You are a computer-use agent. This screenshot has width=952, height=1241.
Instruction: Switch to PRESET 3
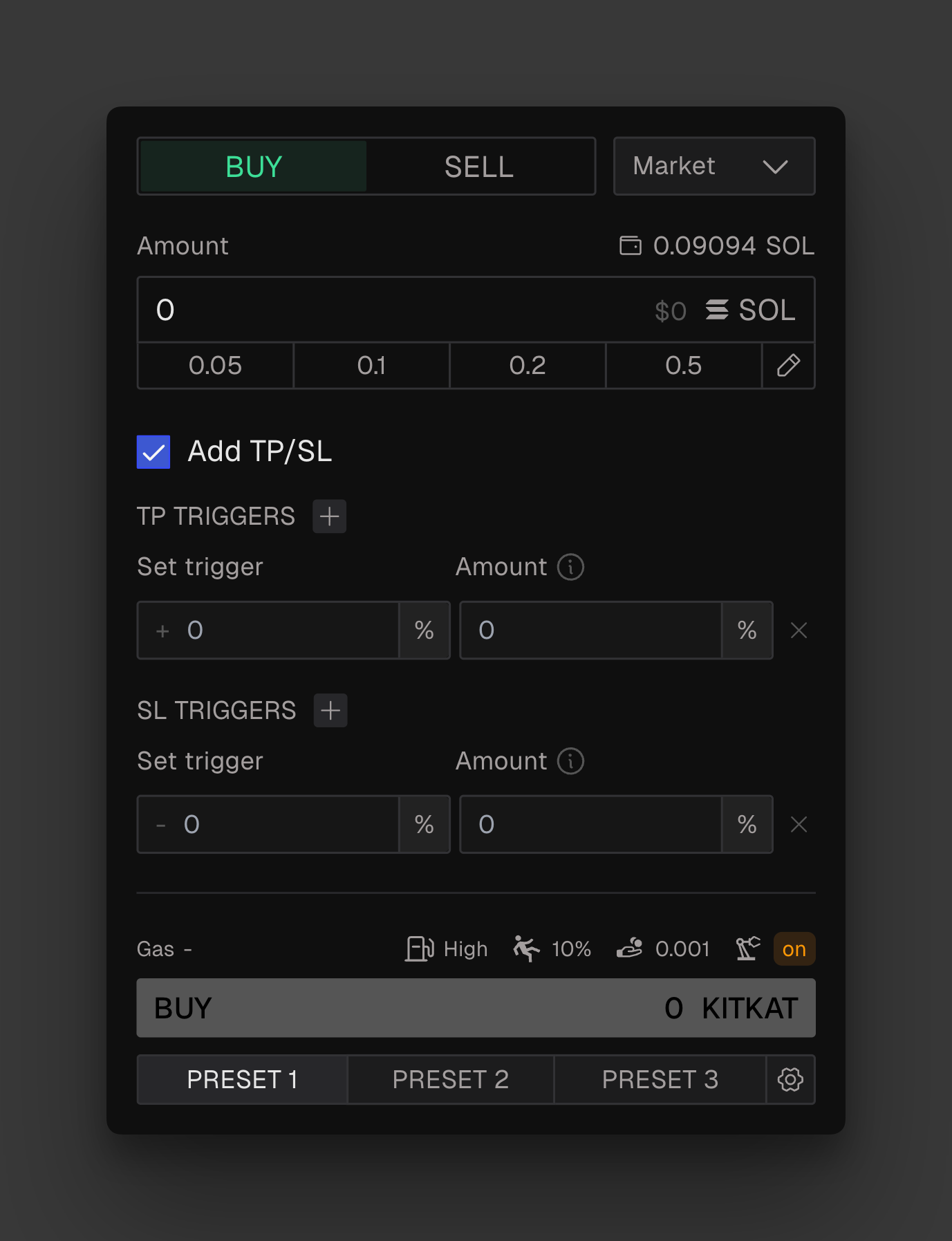[660, 1080]
